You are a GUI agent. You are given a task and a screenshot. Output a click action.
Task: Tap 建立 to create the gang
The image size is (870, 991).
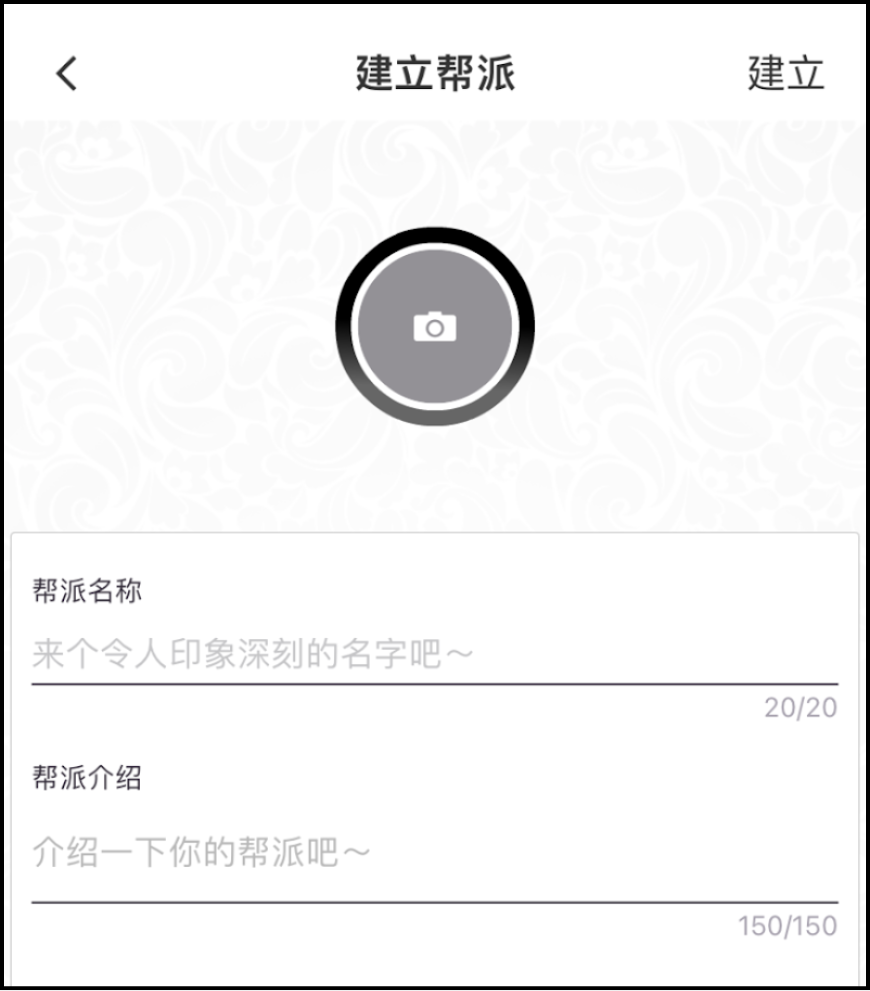coord(785,74)
